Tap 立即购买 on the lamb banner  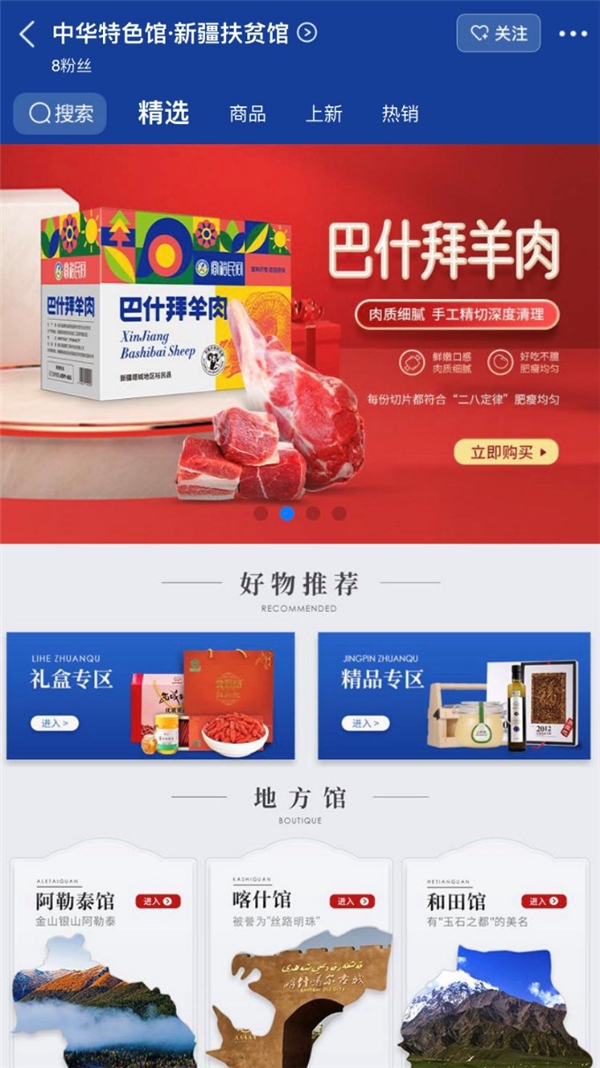click(506, 452)
